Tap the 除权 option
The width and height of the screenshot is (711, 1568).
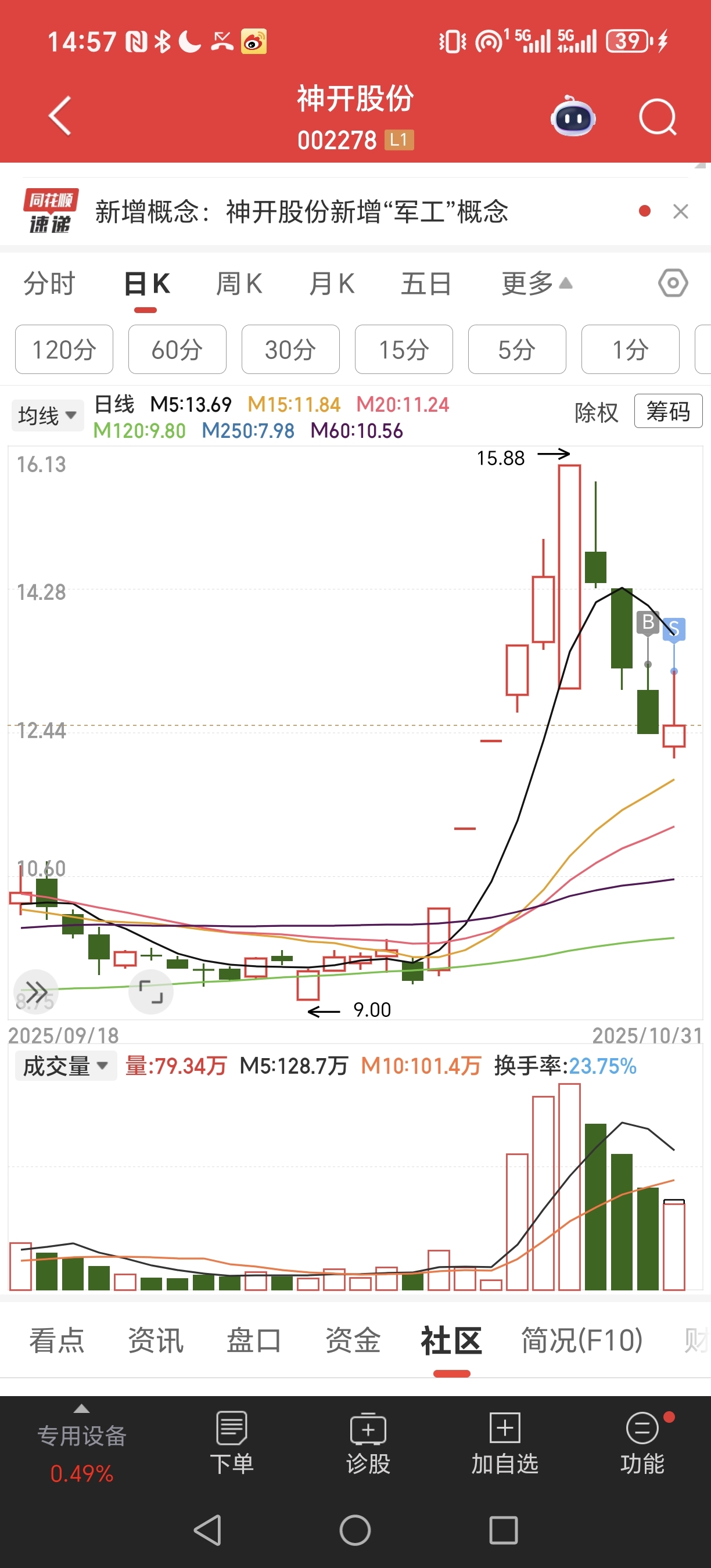point(596,413)
